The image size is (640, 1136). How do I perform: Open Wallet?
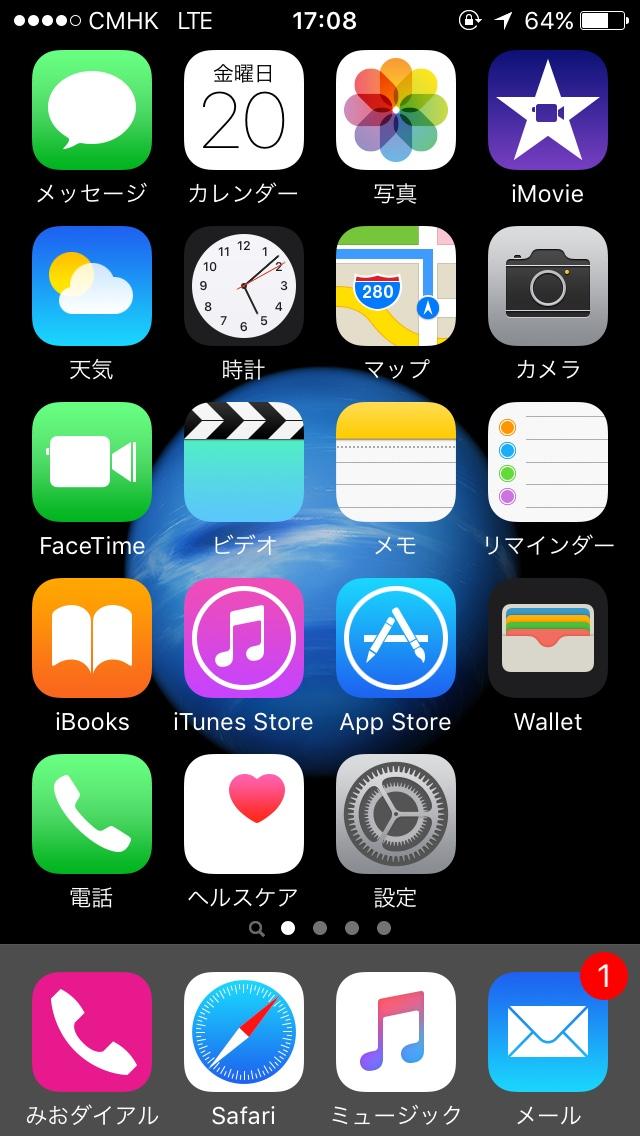[x=548, y=638]
